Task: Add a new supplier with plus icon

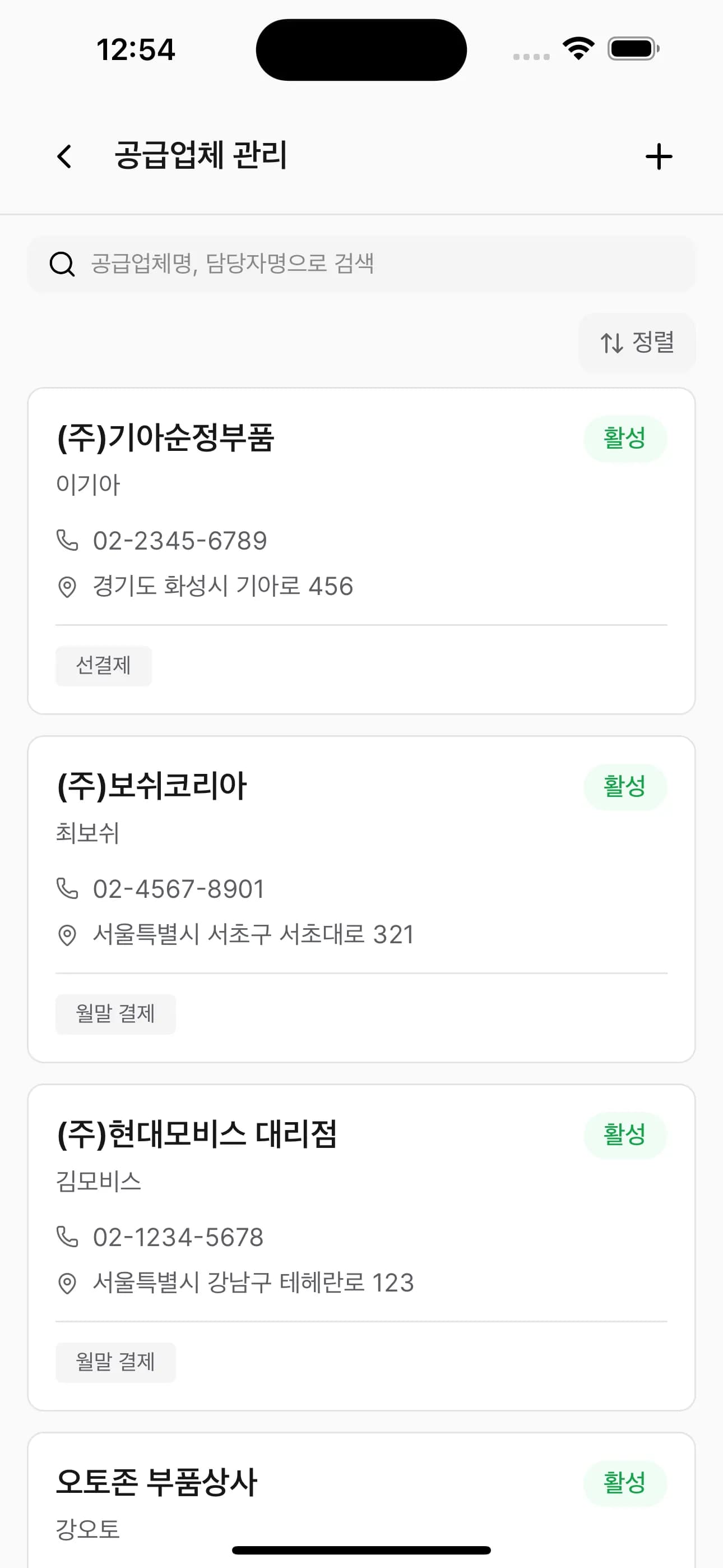Action: [x=659, y=156]
